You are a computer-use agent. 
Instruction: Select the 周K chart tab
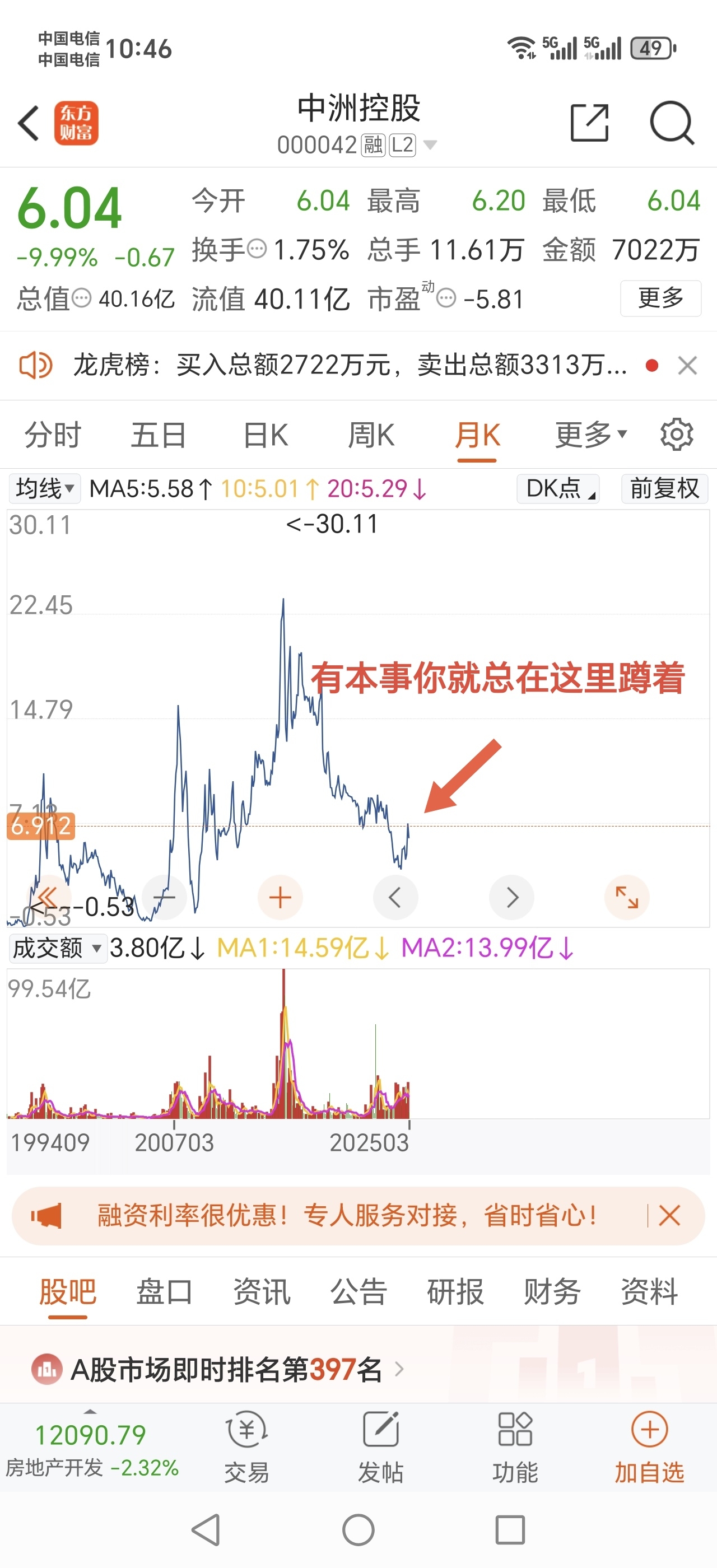pos(371,435)
